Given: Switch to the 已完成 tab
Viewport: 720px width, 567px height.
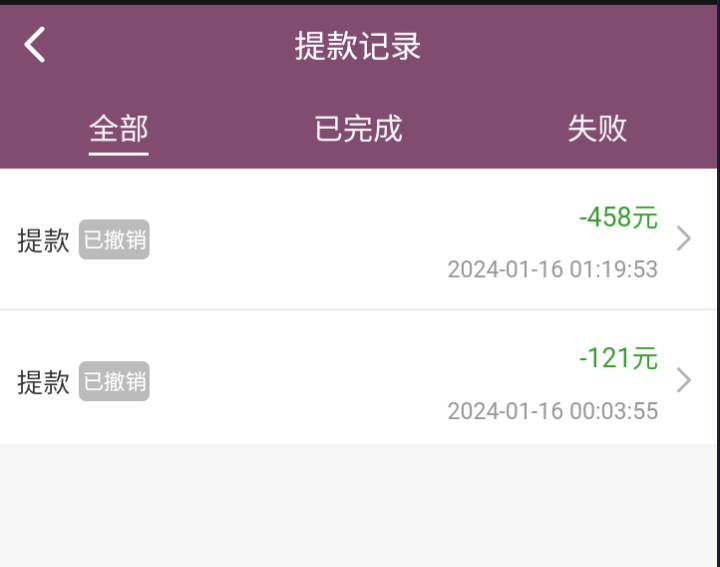Looking at the screenshot, I should tap(358, 129).
